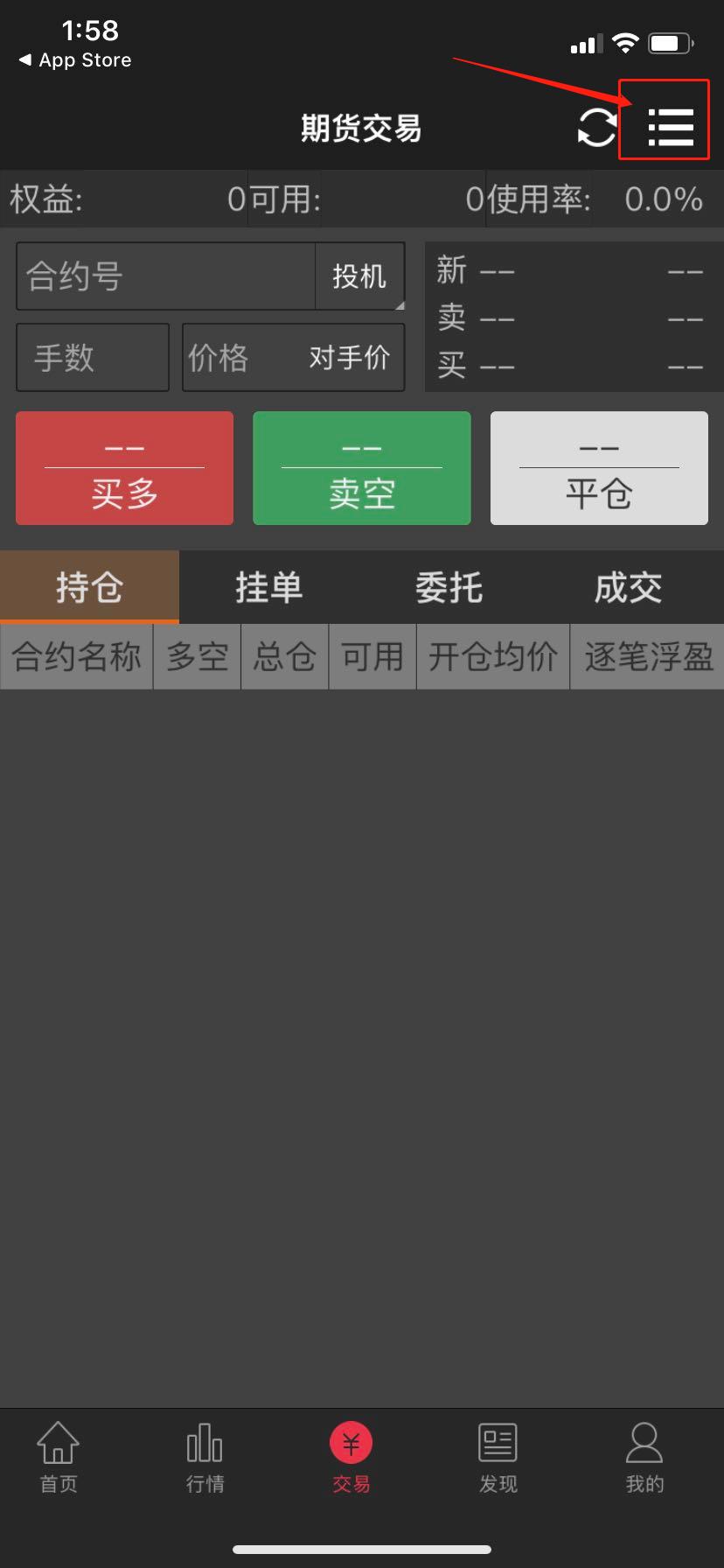
Task: Switch to the 委托 tab
Action: click(x=449, y=587)
